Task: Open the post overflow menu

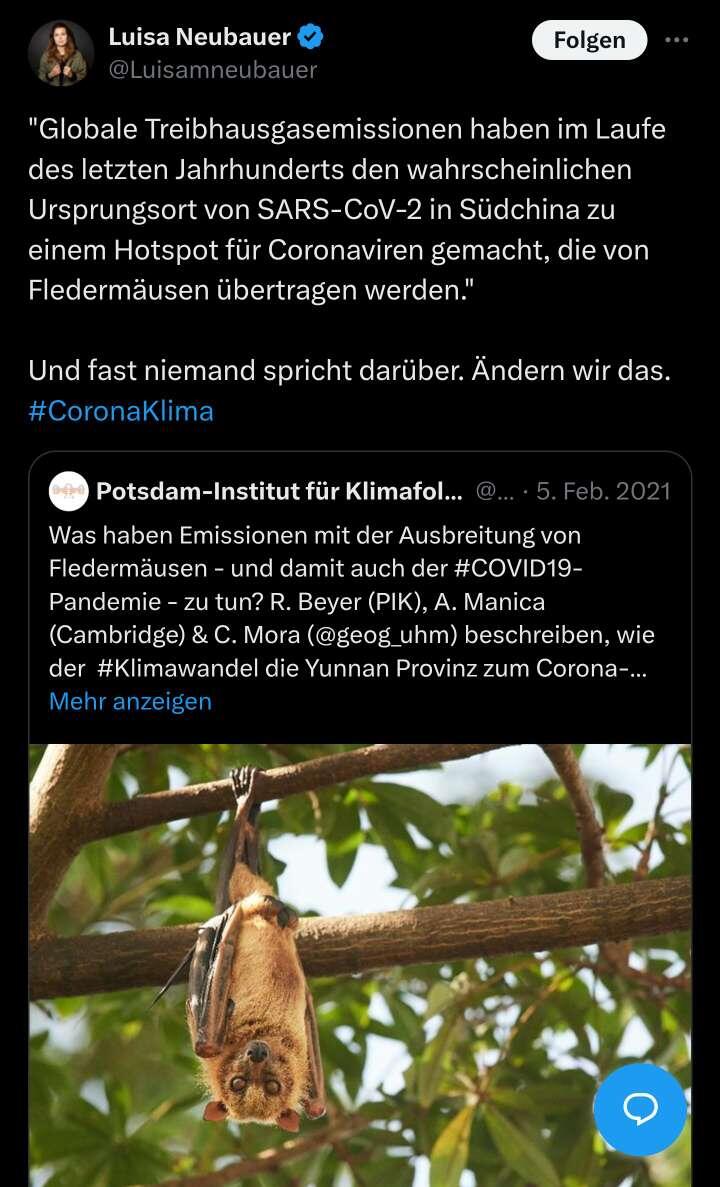Action: click(677, 40)
